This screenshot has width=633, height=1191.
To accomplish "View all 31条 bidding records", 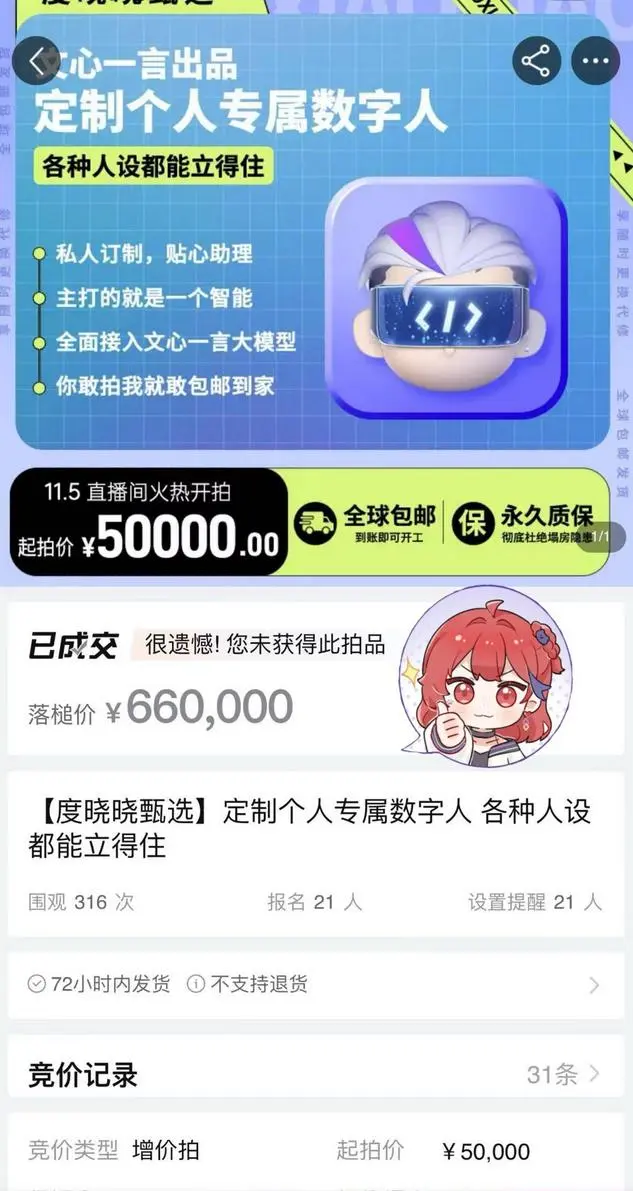I will tap(564, 1075).
